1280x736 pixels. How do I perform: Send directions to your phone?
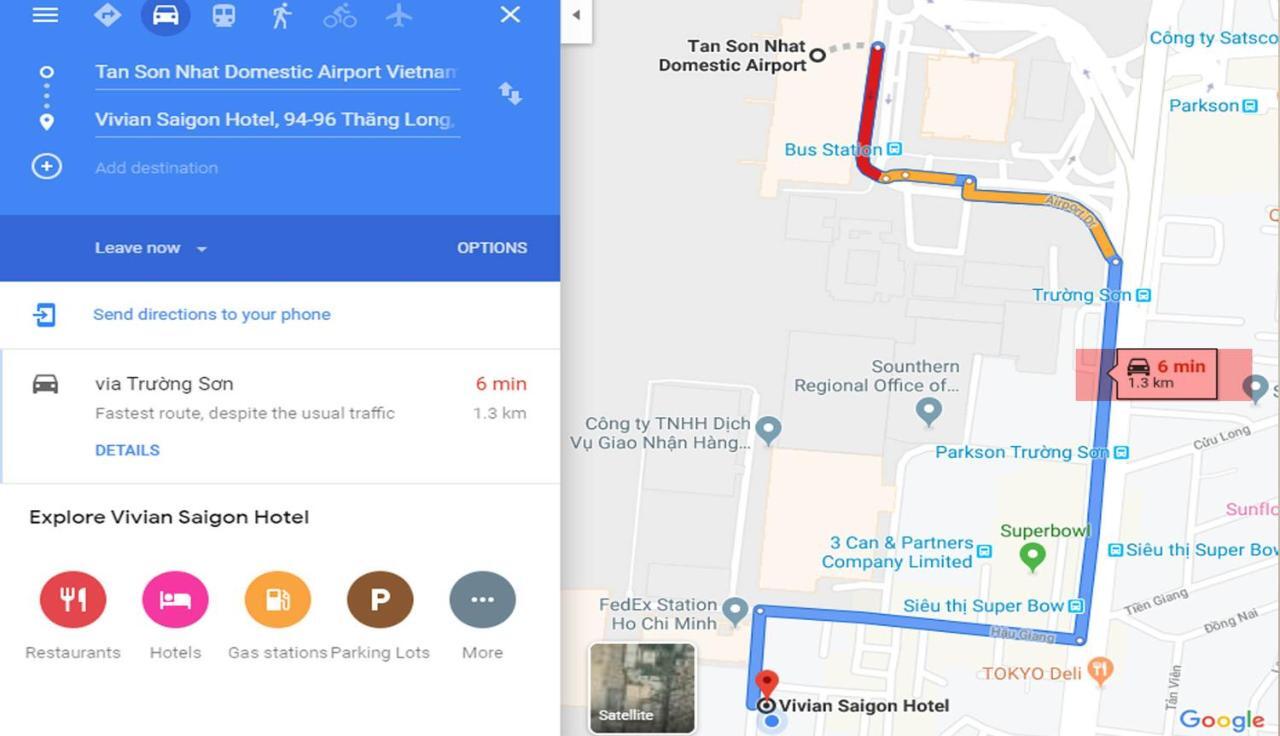[211, 314]
